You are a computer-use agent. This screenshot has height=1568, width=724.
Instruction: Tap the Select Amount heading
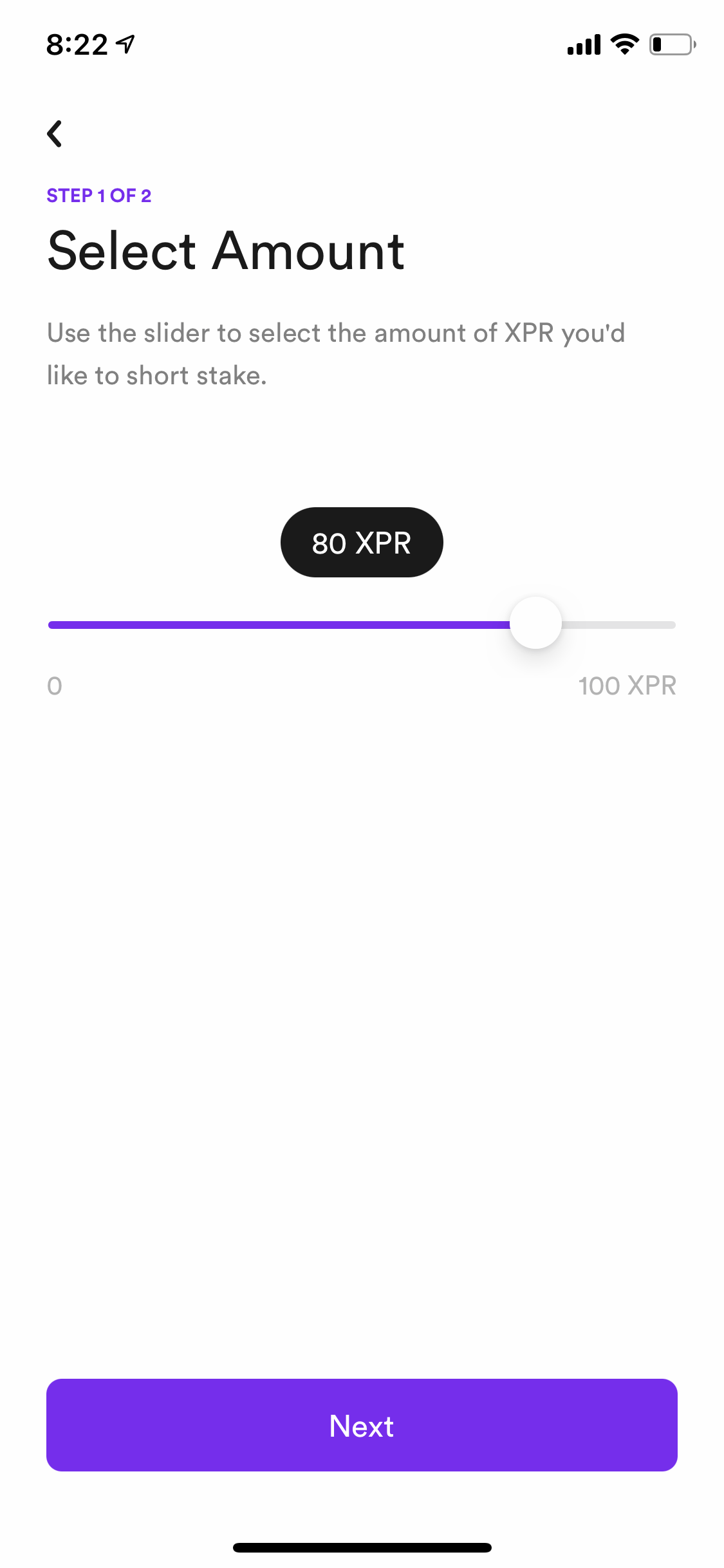225,250
